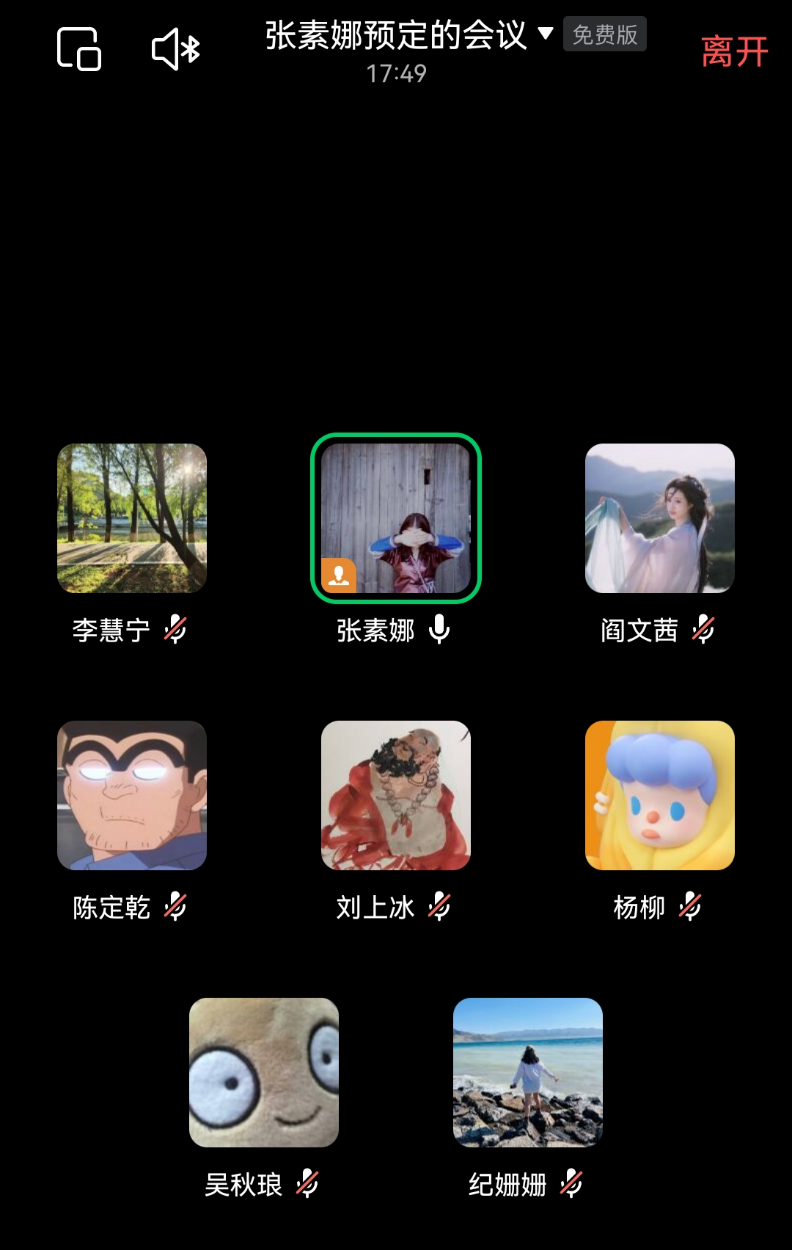Open 李慧宁's participant tile

(x=132, y=518)
